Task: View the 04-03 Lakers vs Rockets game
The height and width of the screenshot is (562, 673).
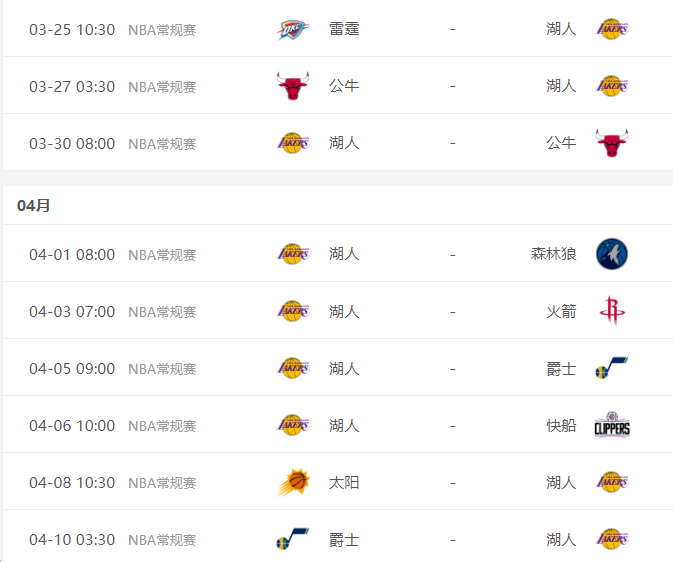Action: tap(452, 311)
